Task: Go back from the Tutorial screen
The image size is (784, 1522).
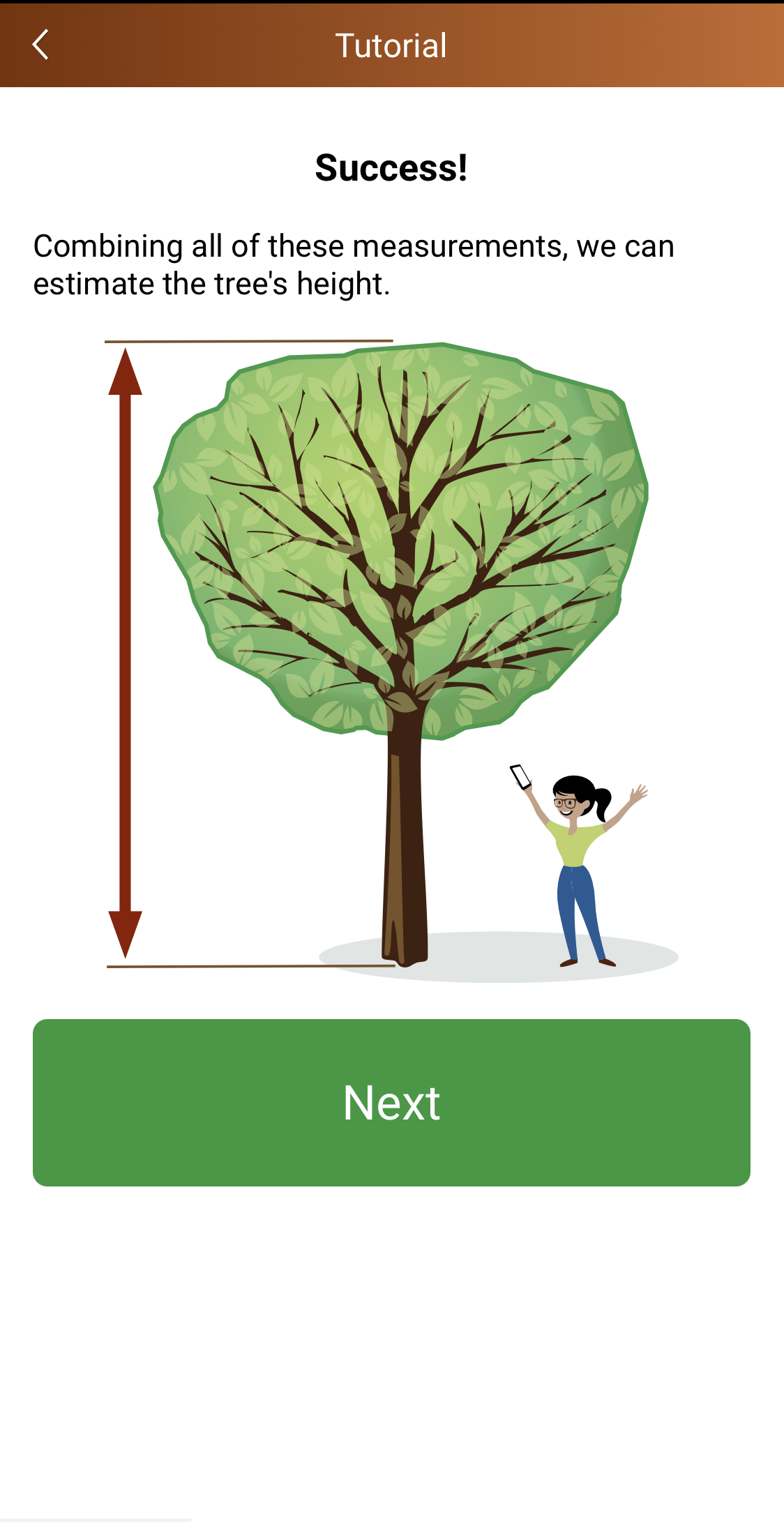Action: click(x=40, y=45)
